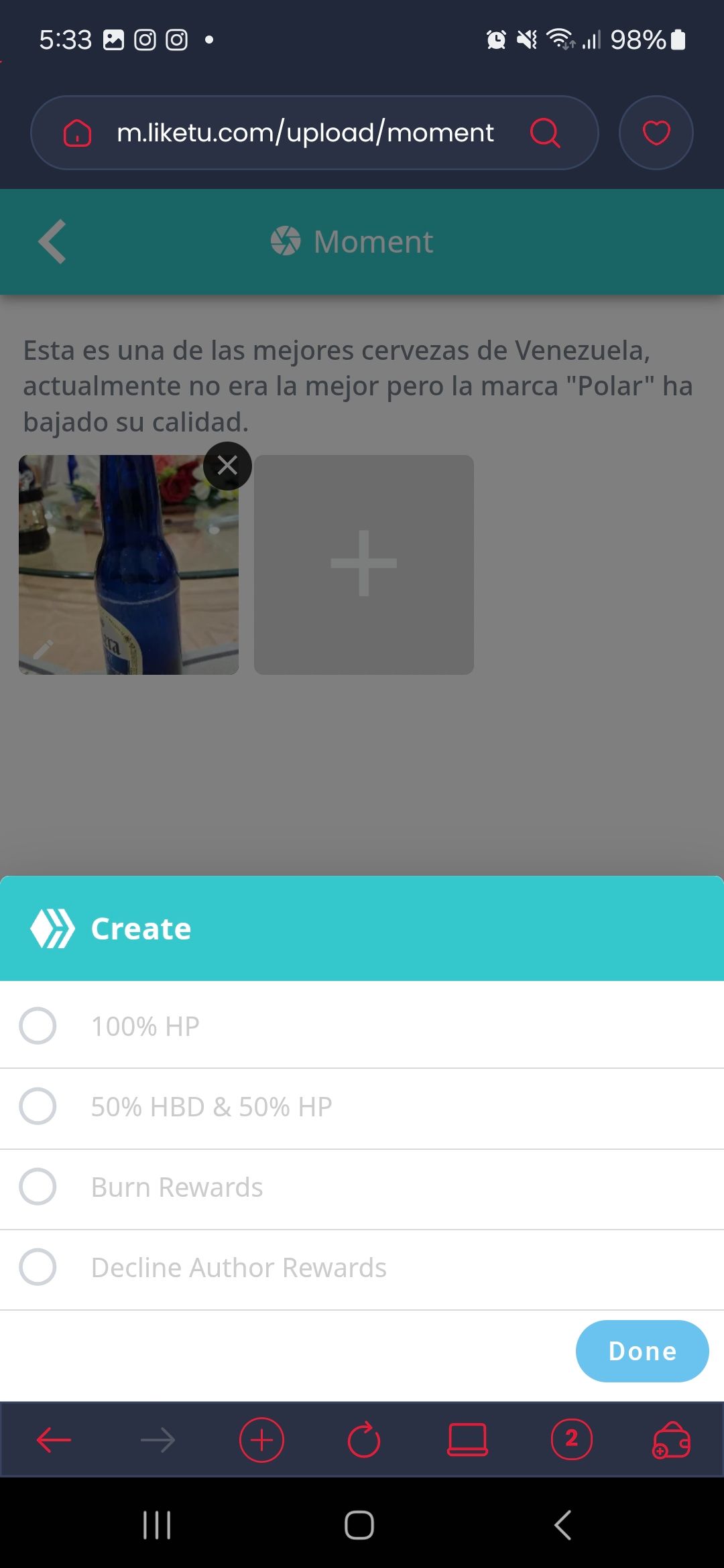
Task: Switch to desktop site view
Action: click(467, 1439)
